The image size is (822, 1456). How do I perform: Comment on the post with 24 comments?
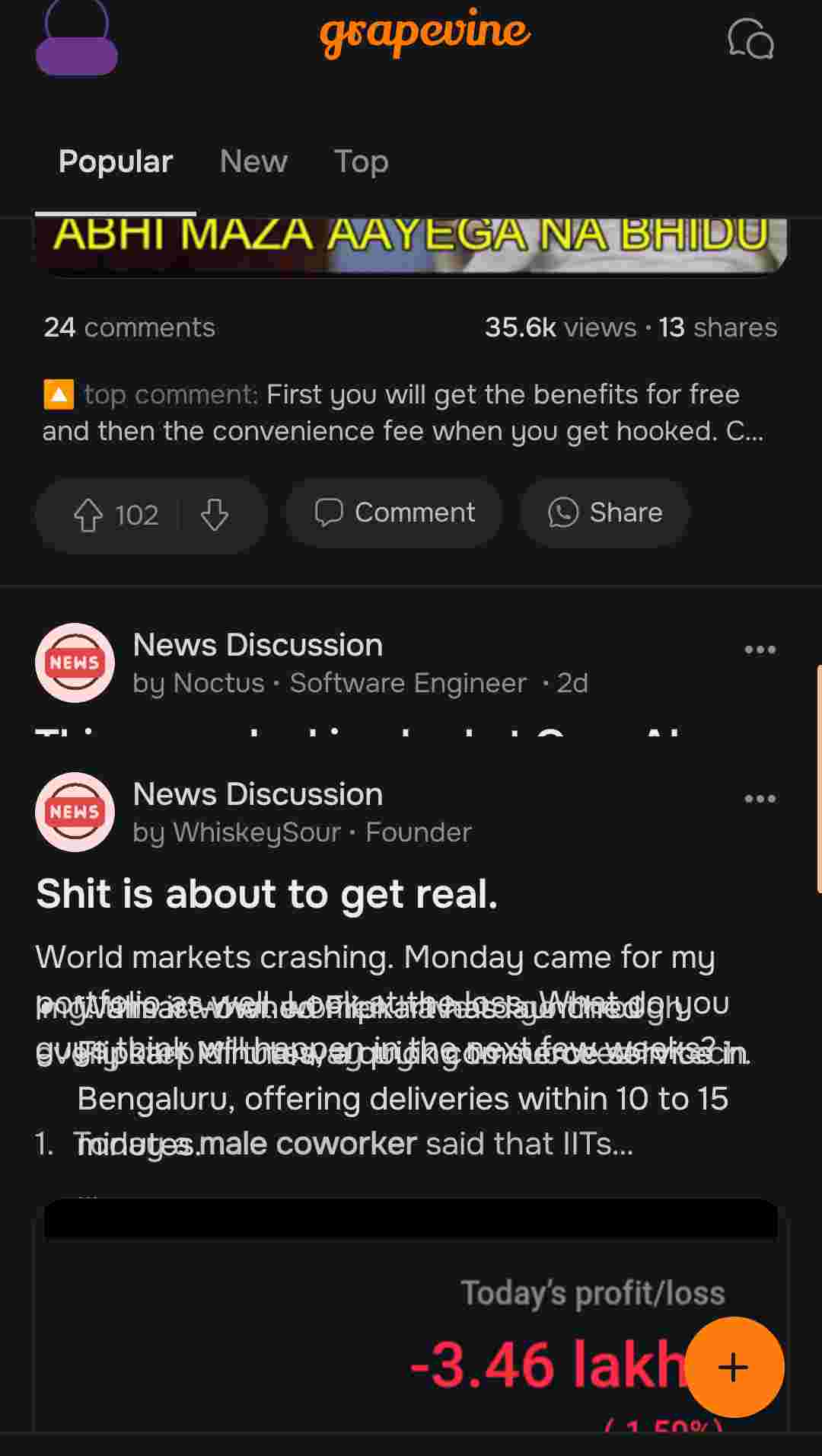(x=394, y=513)
